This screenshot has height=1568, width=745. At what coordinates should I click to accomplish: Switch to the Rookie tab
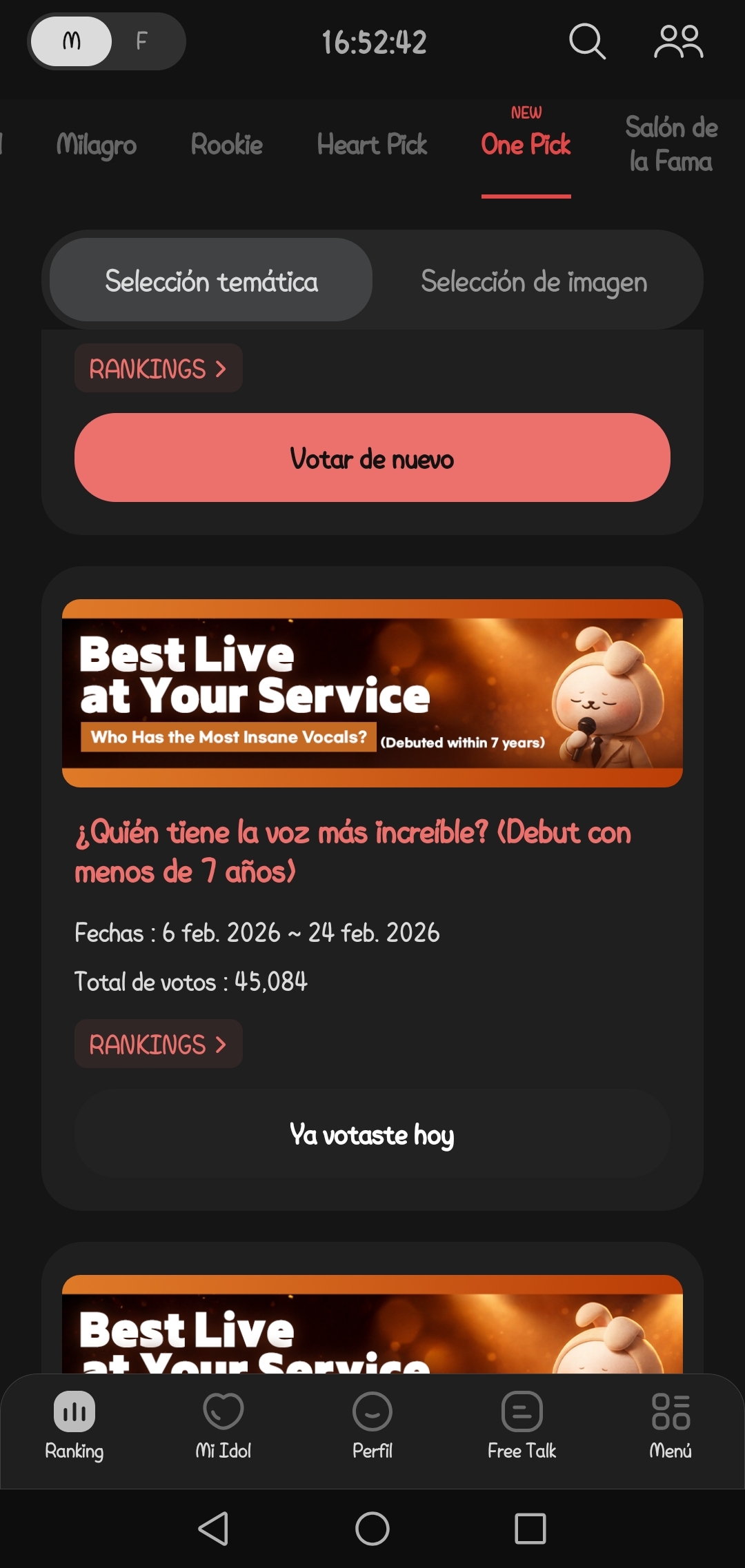pos(227,145)
